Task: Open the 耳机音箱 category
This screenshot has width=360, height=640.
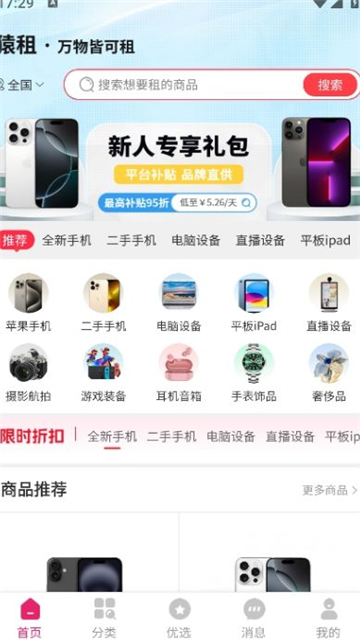Action: (178, 373)
